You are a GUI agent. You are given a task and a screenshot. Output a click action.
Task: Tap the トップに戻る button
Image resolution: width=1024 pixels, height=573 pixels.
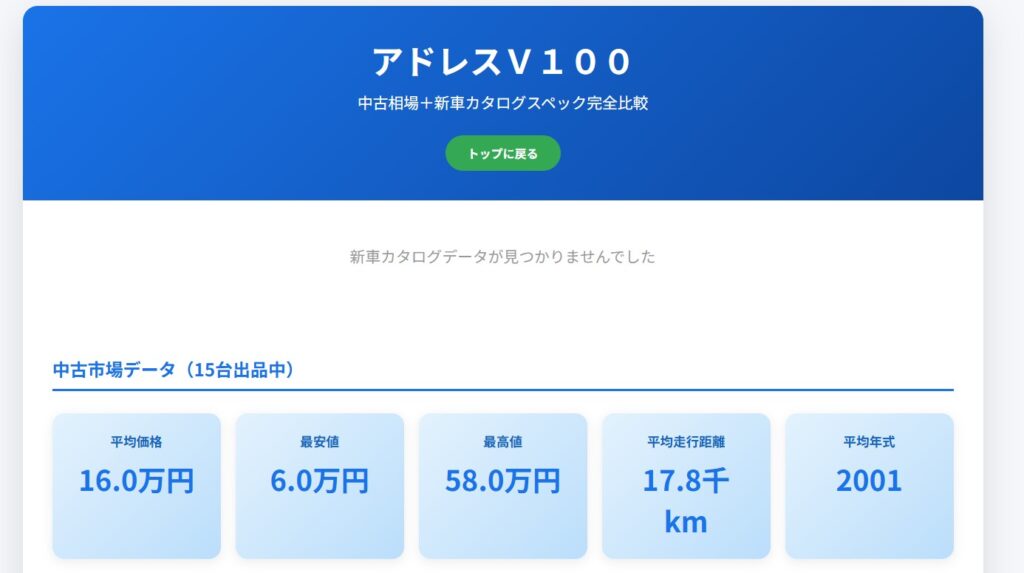pyautogui.click(x=503, y=153)
